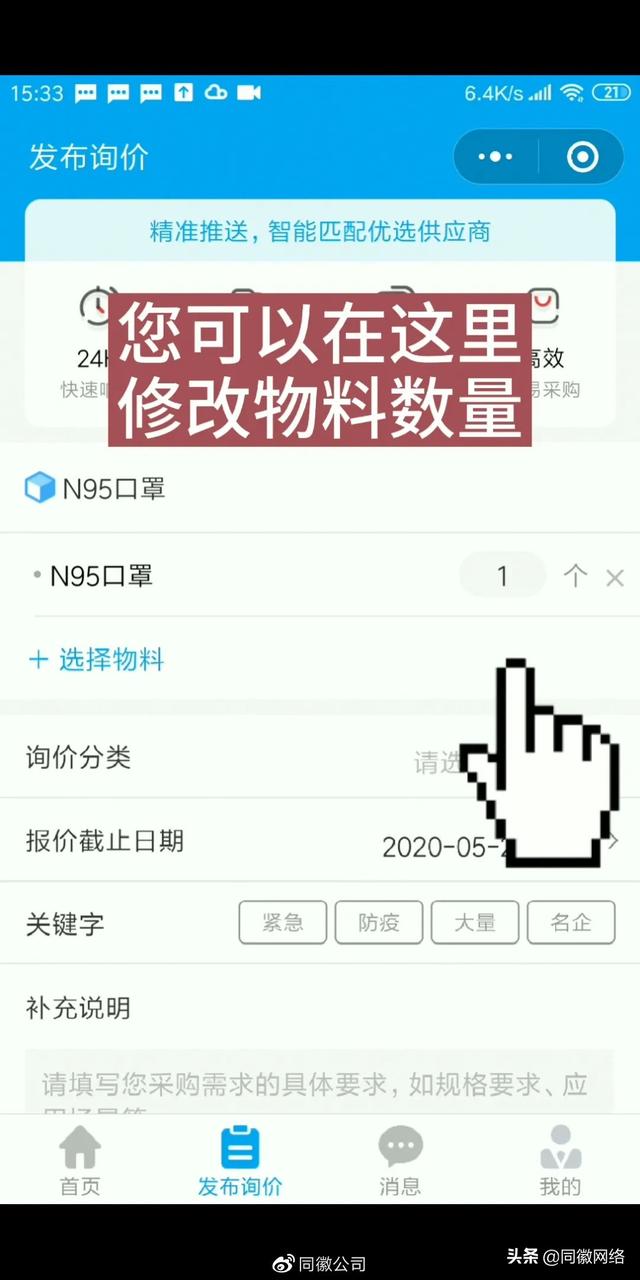This screenshot has width=640, height=1280.
Task: Select the 防疫 keyword chip
Action: tap(379, 922)
